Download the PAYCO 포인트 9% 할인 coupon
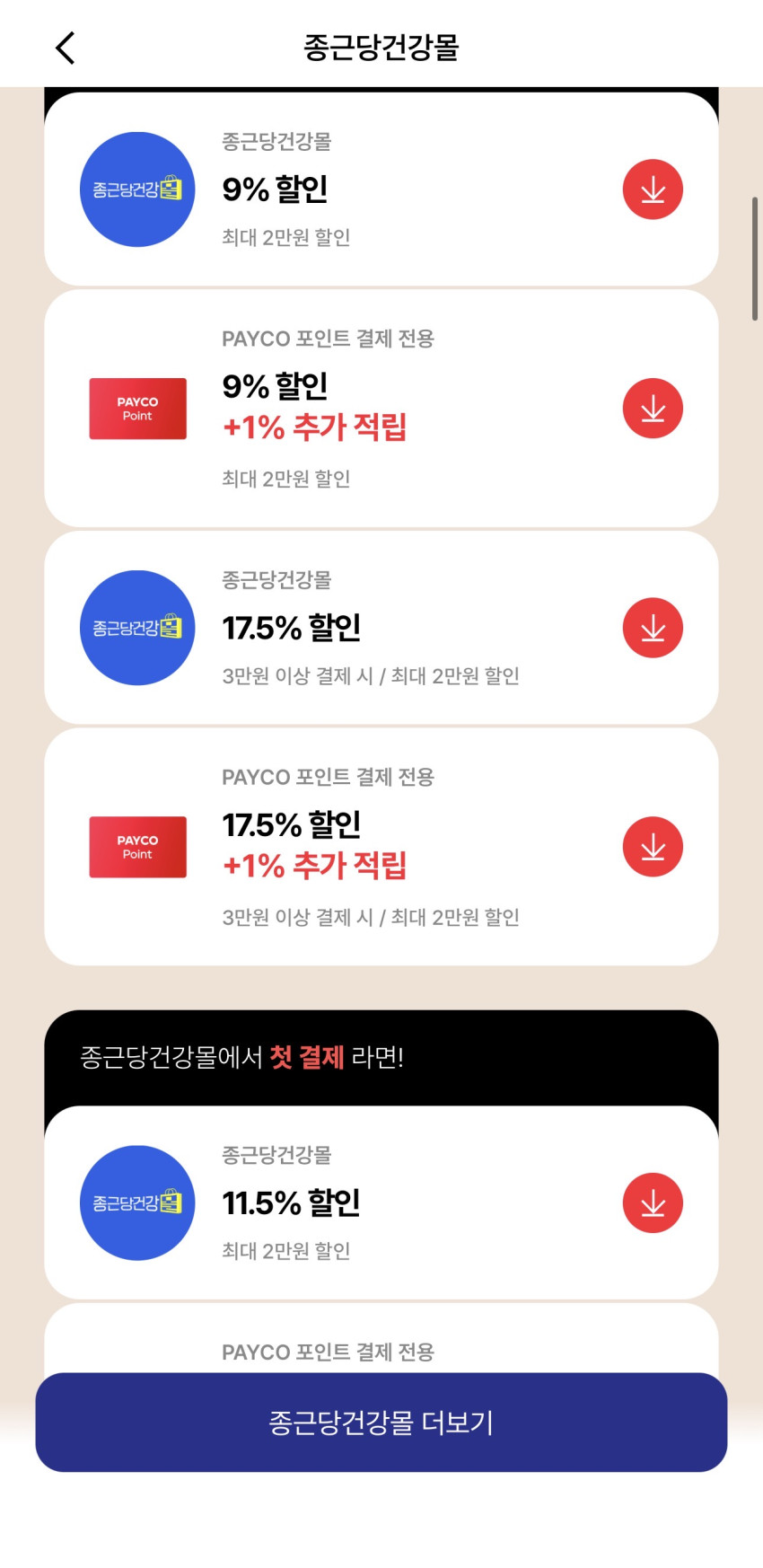763x1568 pixels. 653,409
